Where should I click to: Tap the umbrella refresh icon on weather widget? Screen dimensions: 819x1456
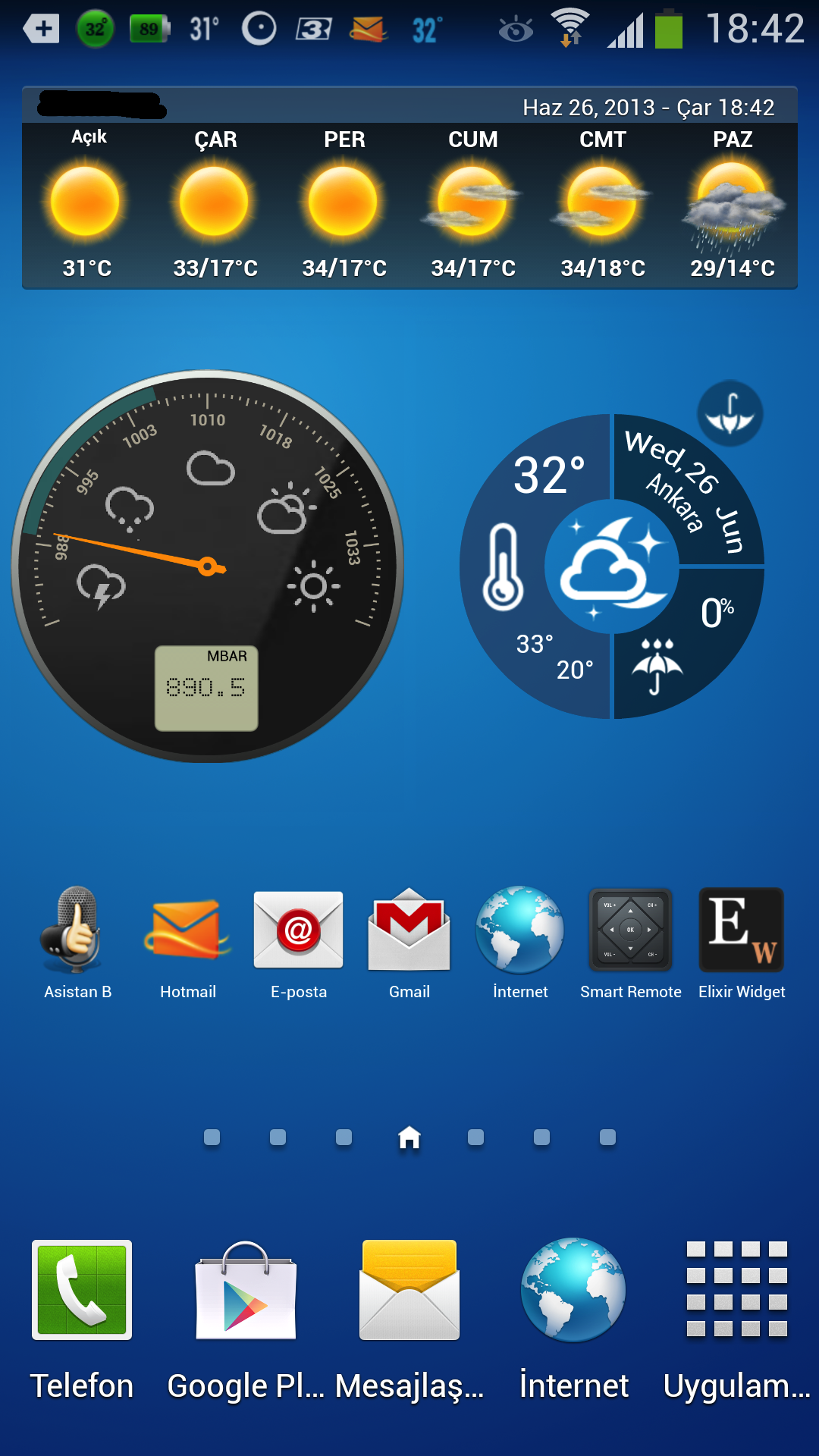point(730,414)
